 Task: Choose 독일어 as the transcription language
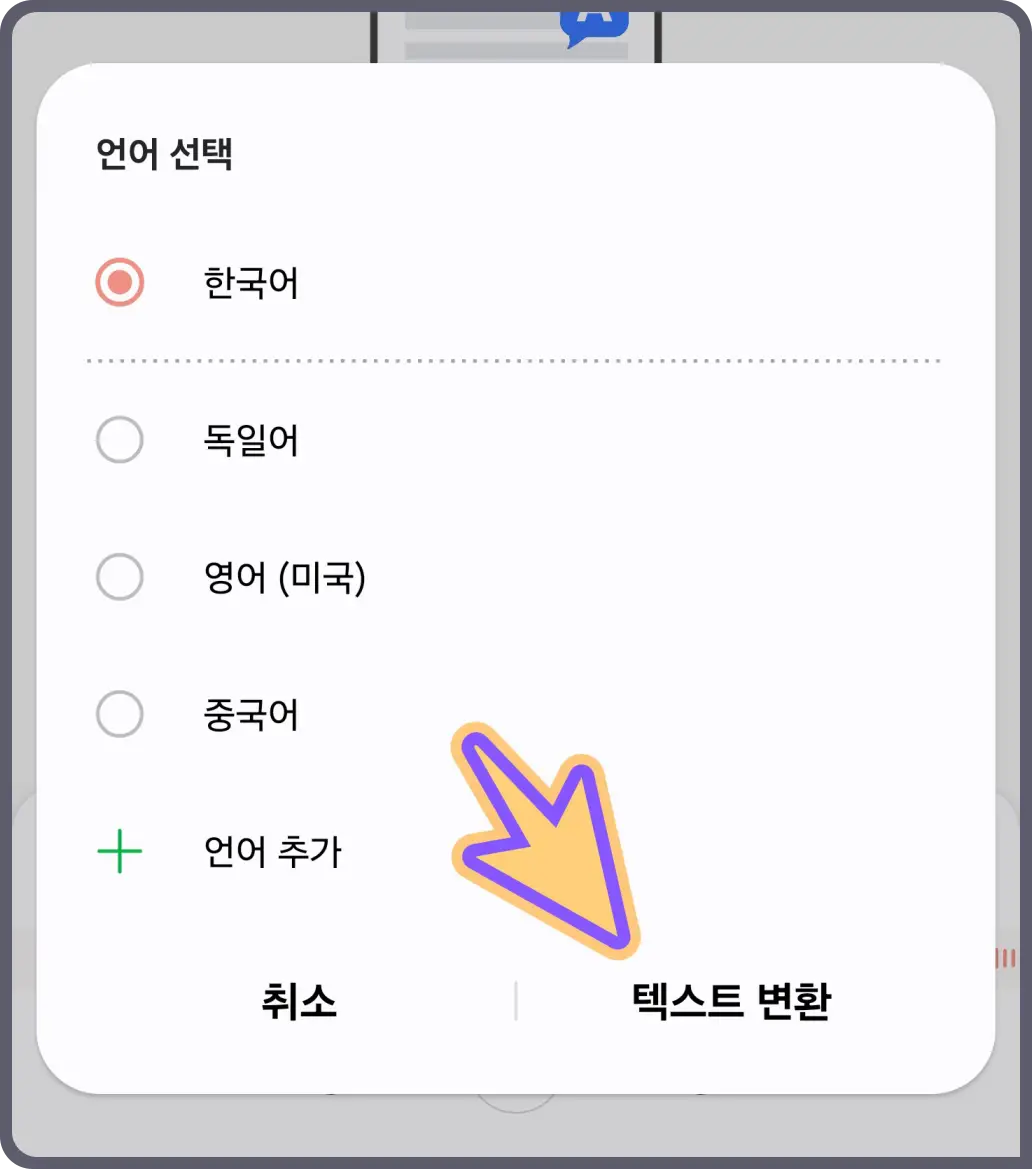119,439
